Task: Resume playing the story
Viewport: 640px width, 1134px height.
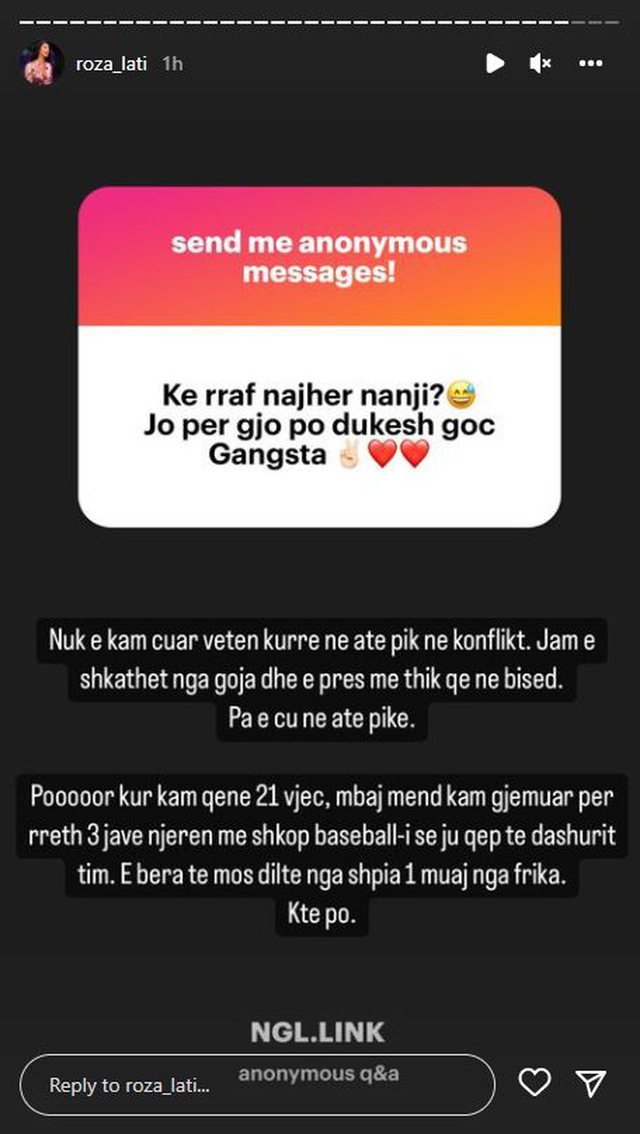Action: tap(495, 64)
